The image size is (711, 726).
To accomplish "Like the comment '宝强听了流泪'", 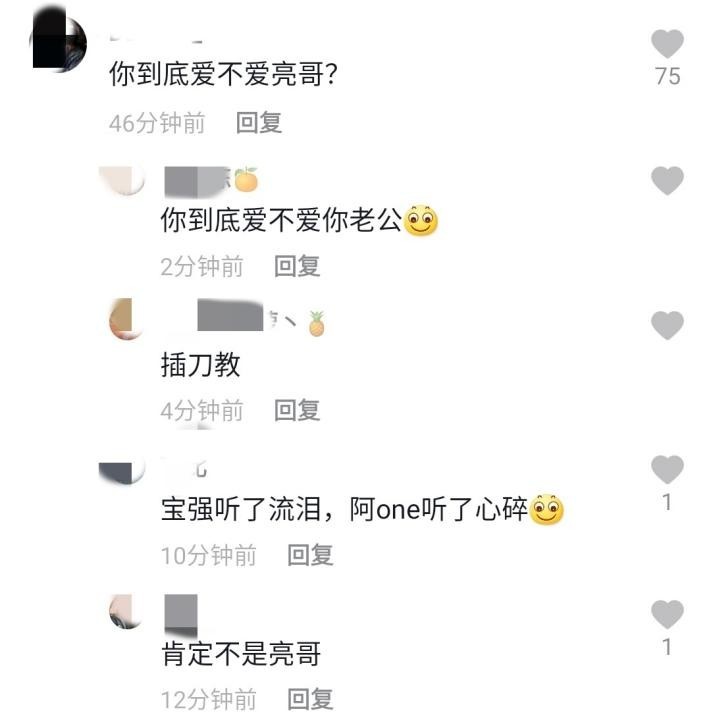I will pyautogui.click(x=667, y=469).
